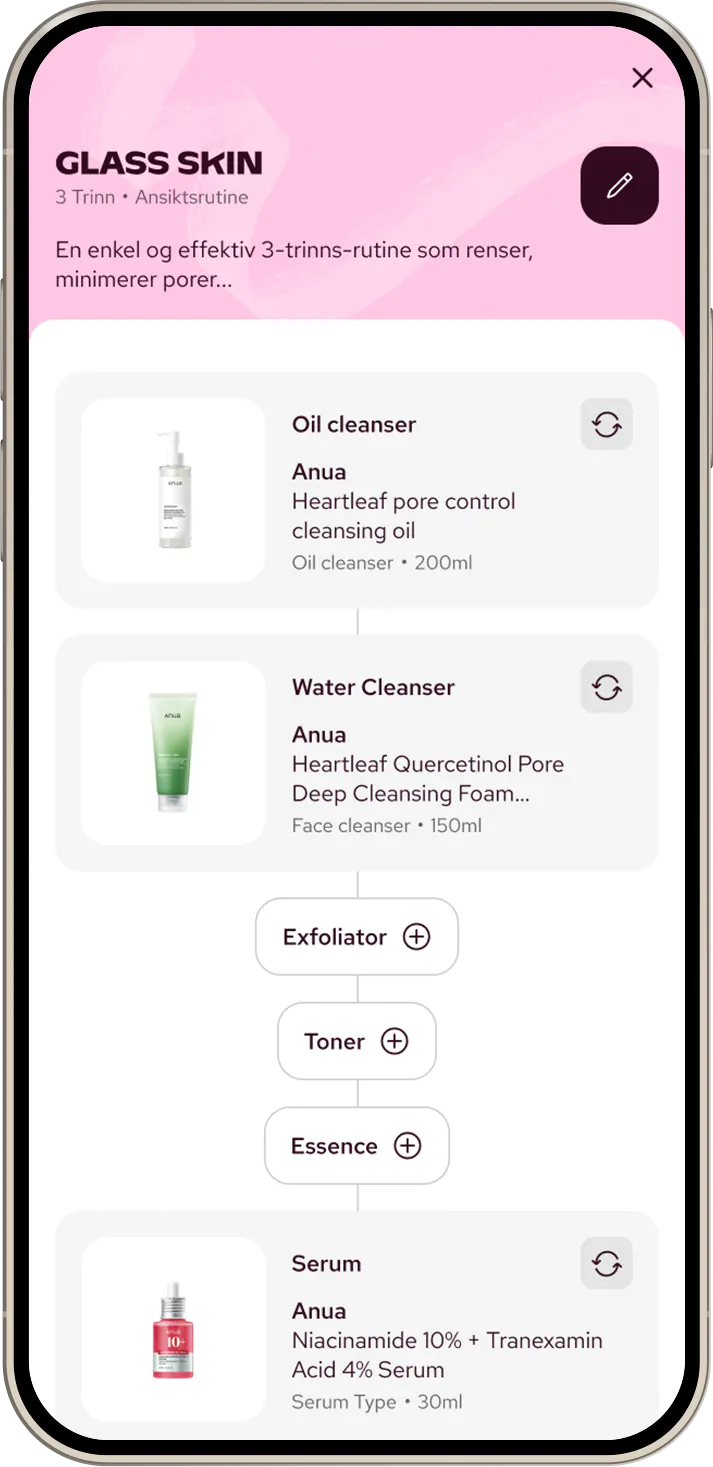Add an Exfoliator step

[x=357, y=937]
